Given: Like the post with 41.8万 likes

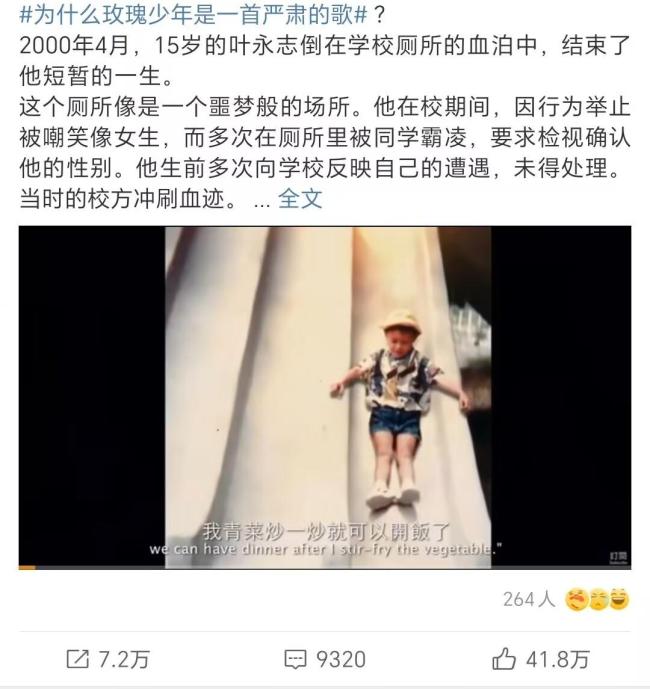Looking at the screenshot, I should [541, 659].
